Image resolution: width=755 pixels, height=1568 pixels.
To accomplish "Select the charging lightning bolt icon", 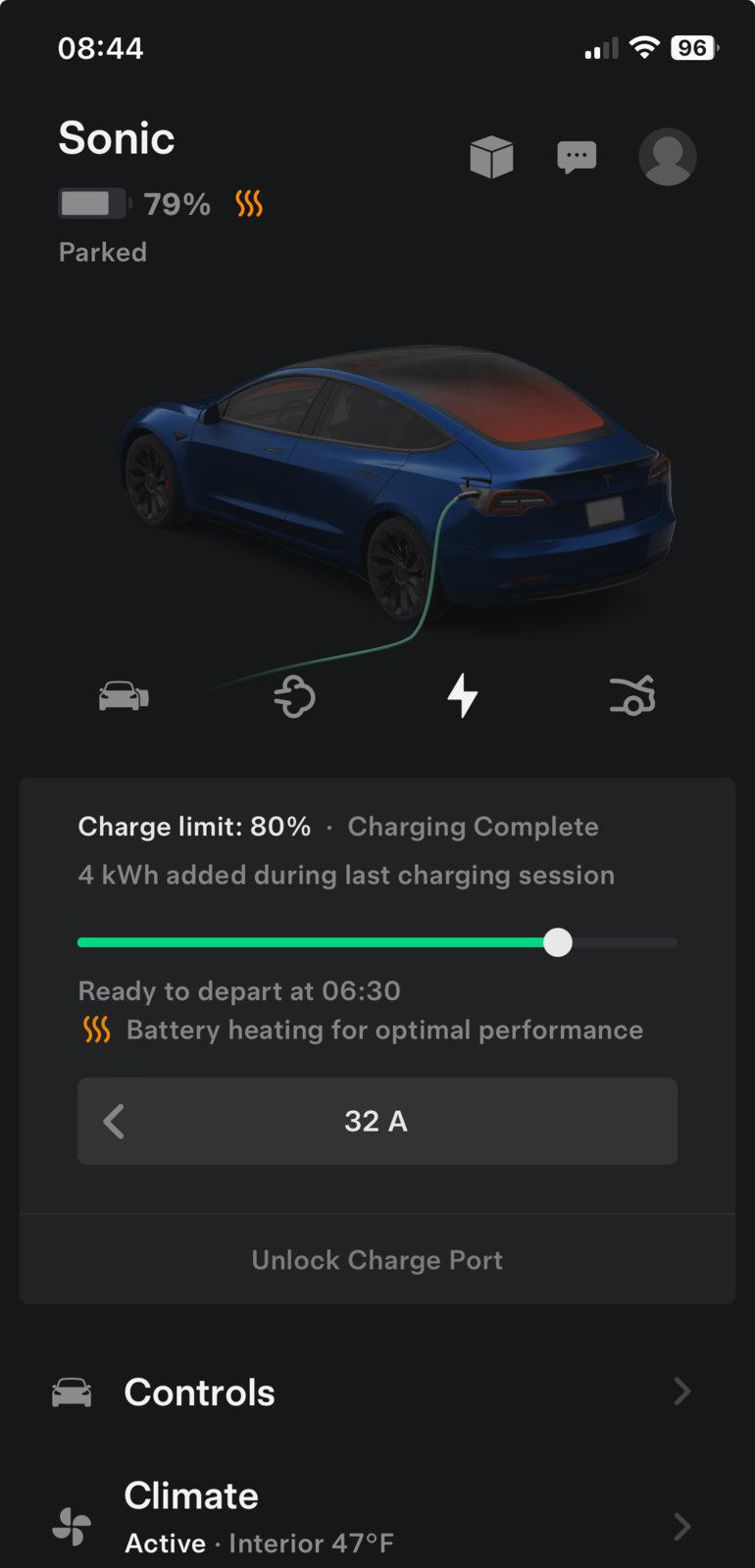I will coord(462,696).
